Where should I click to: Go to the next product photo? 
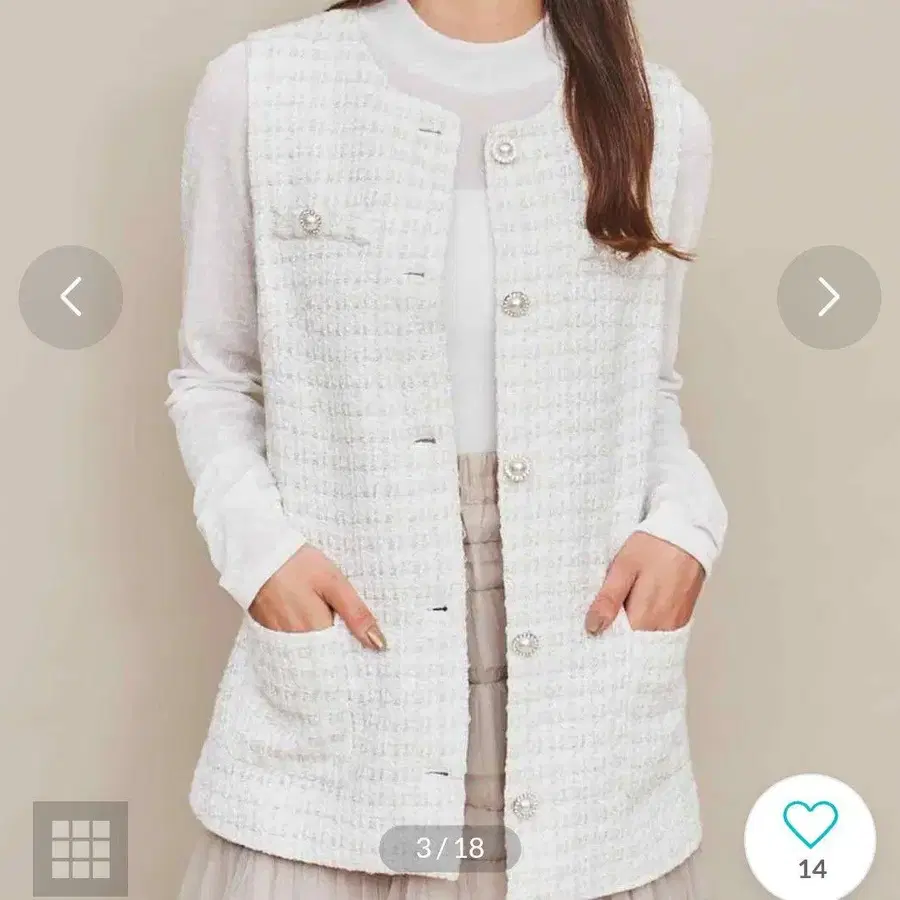[x=829, y=297]
